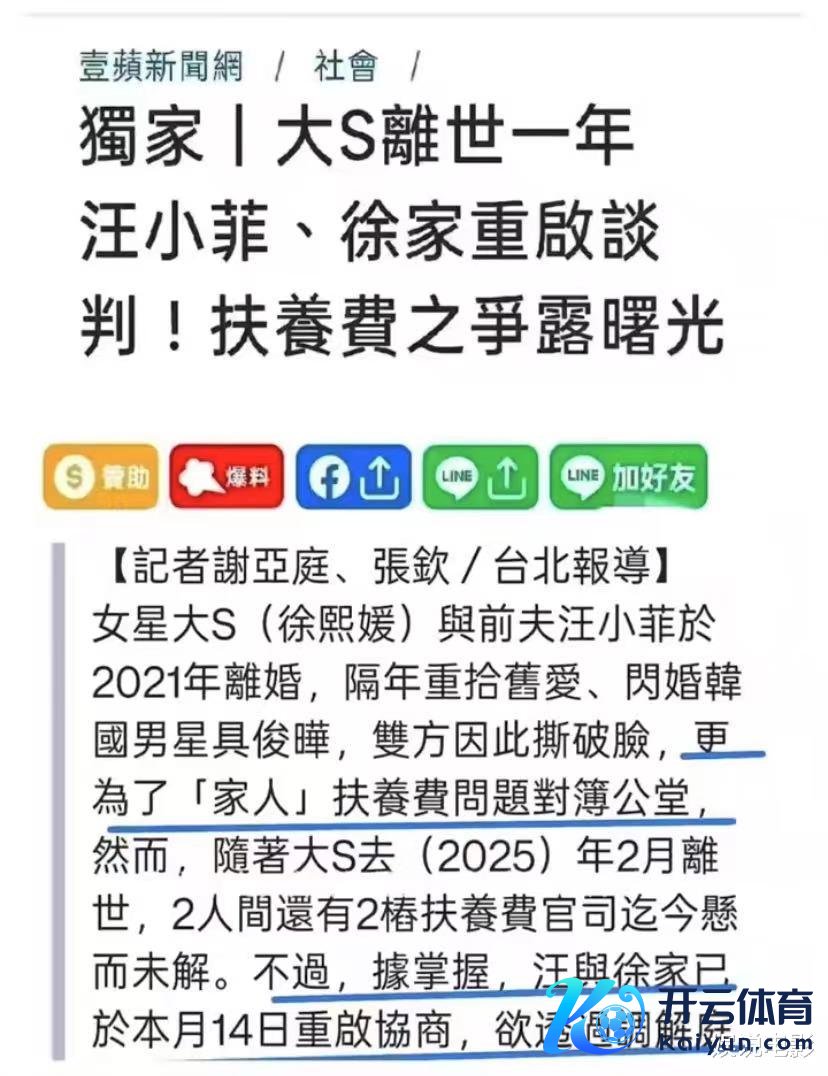Open the 爆料 tip-off button
The image size is (828, 1076).
click(x=227, y=477)
